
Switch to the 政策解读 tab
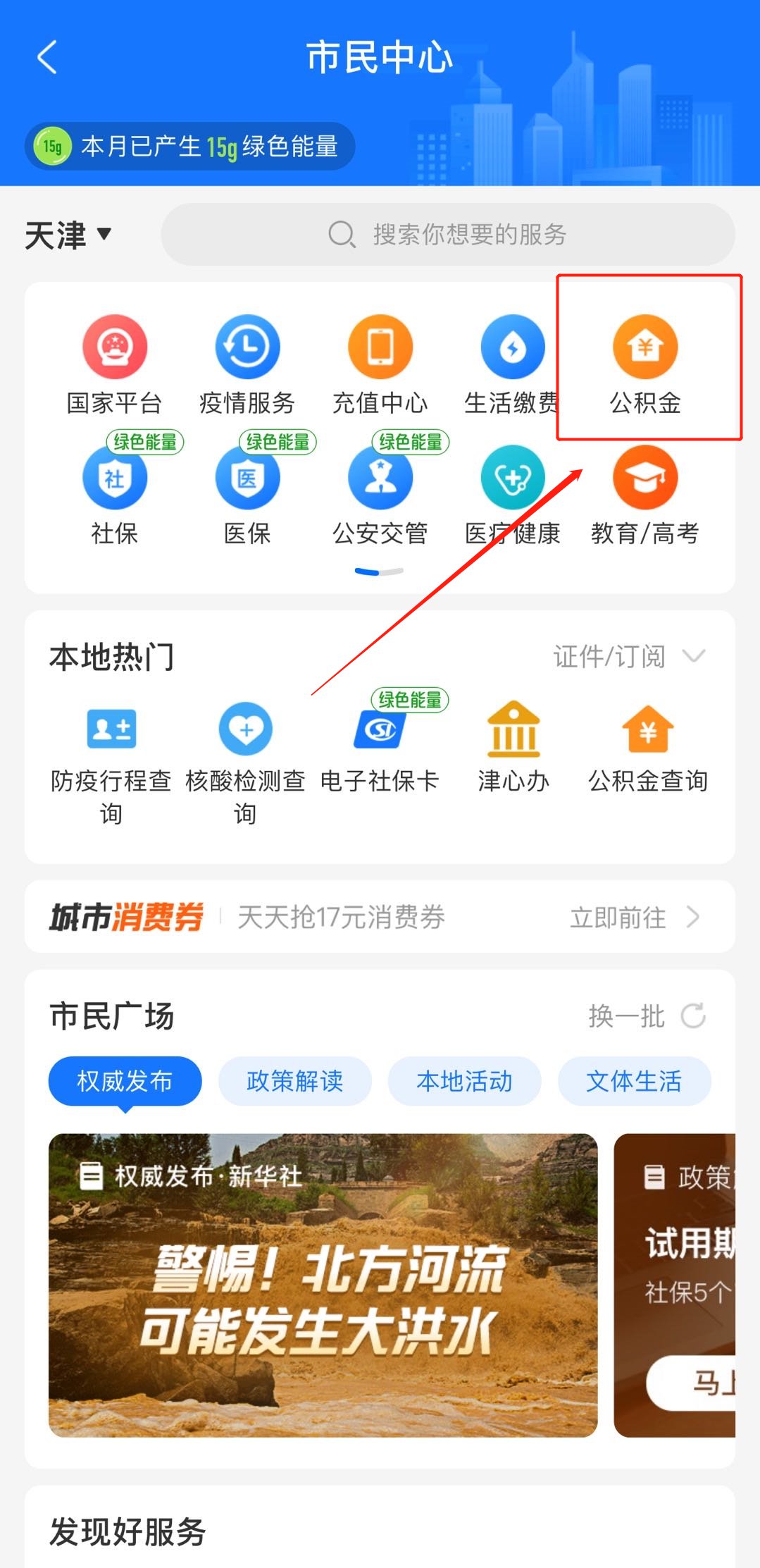[x=294, y=1081]
